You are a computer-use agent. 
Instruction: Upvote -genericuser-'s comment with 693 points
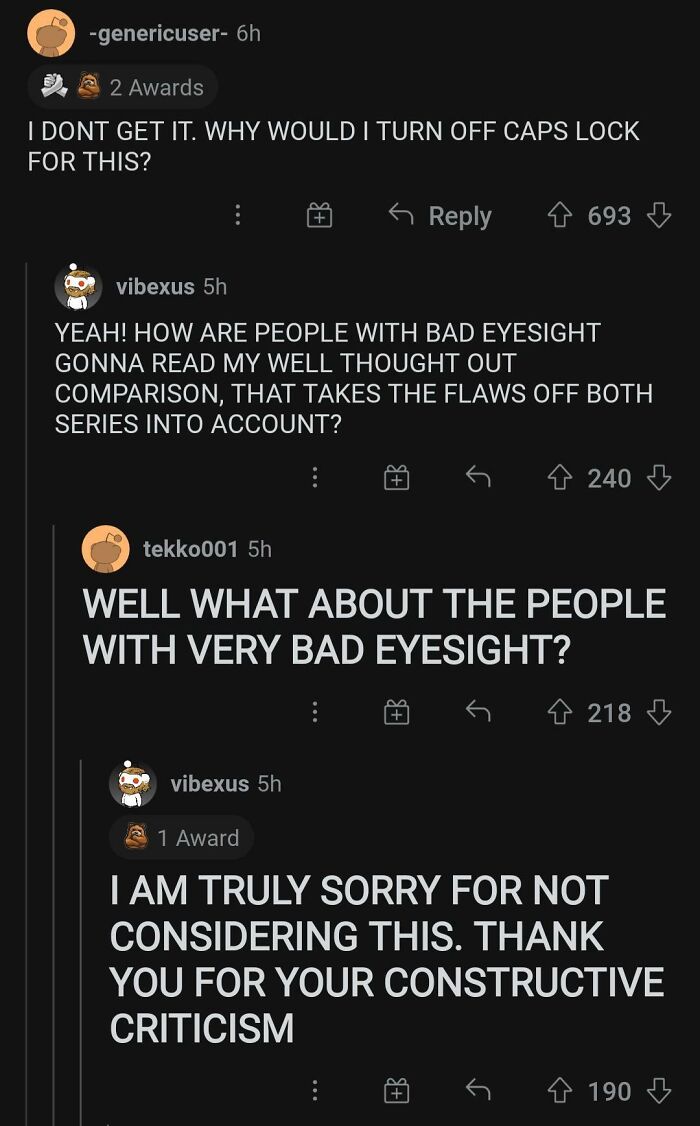coord(561,215)
